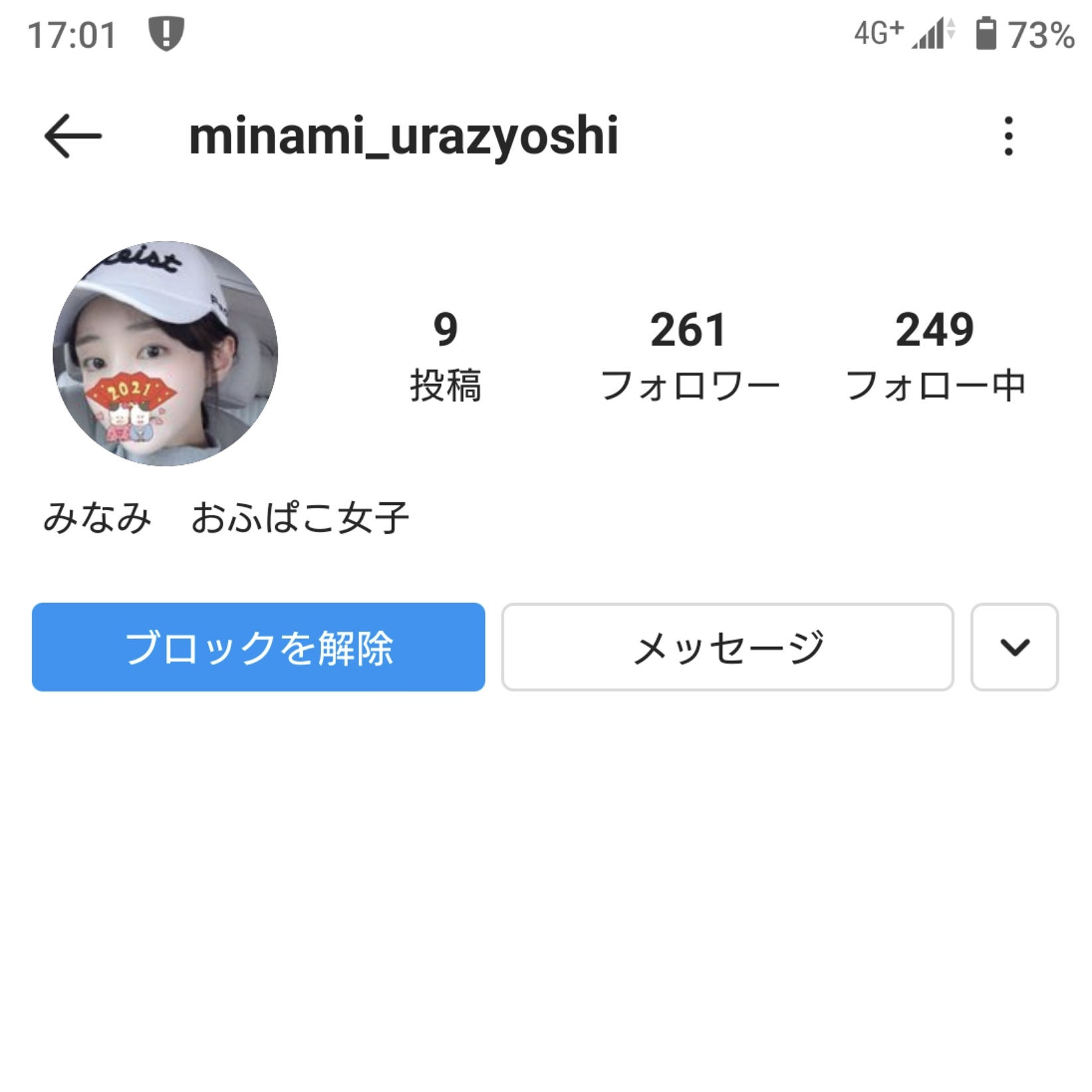The height and width of the screenshot is (1092, 1092).
Task: Open the three-dot overflow menu
Action: pyautogui.click(x=1008, y=136)
